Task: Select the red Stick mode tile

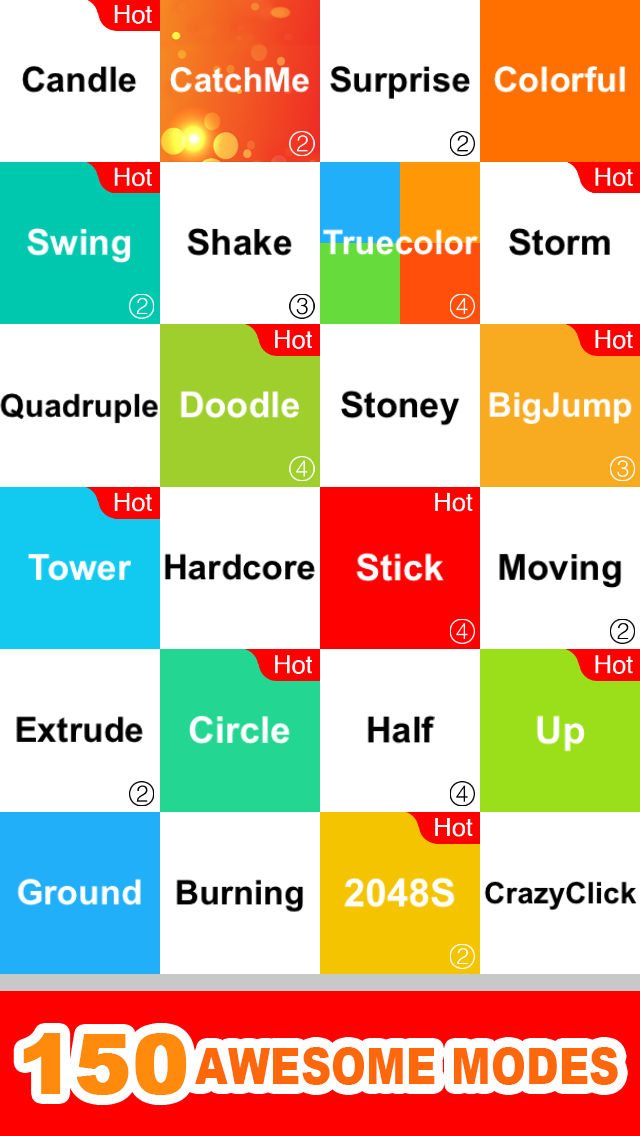Action: coord(400,568)
